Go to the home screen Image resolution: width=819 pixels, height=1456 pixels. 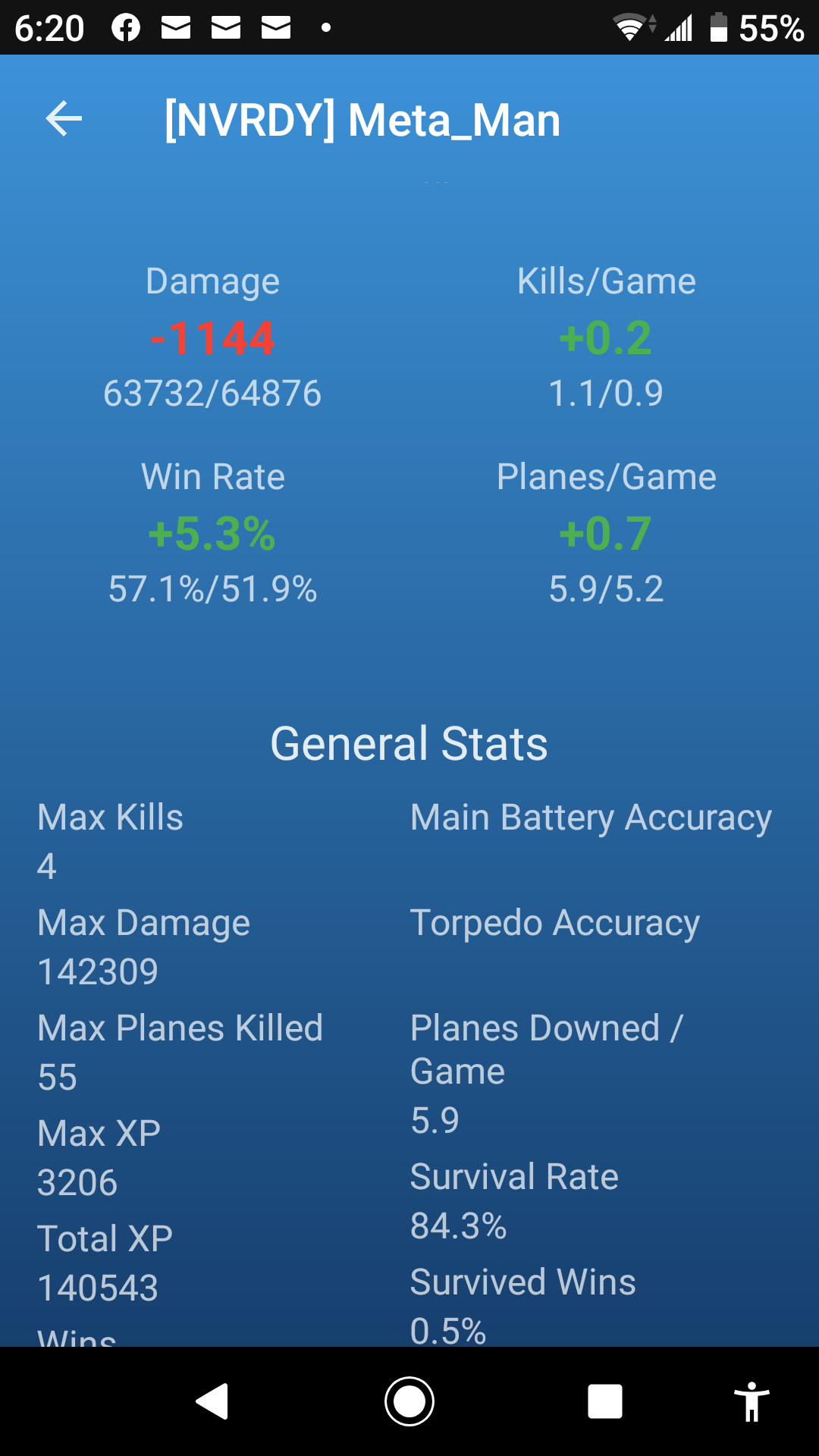click(x=409, y=1401)
